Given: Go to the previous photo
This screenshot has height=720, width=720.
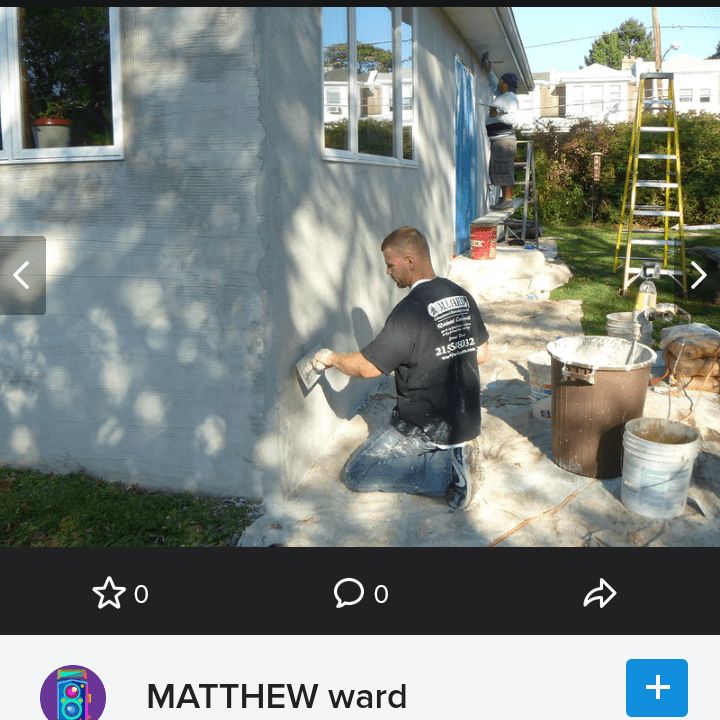Looking at the screenshot, I should (x=22, y=275).
